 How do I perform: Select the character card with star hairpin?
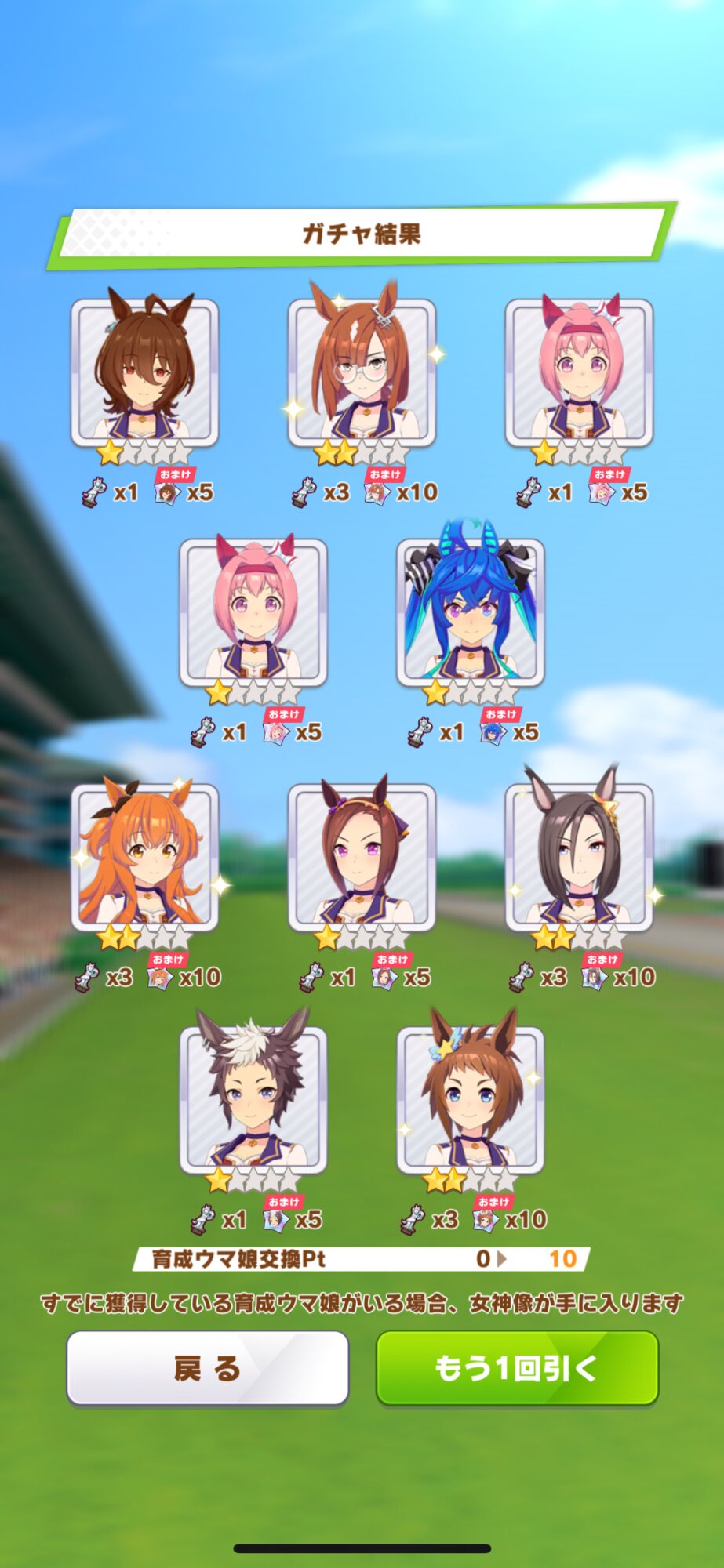tap(470, 1099)
